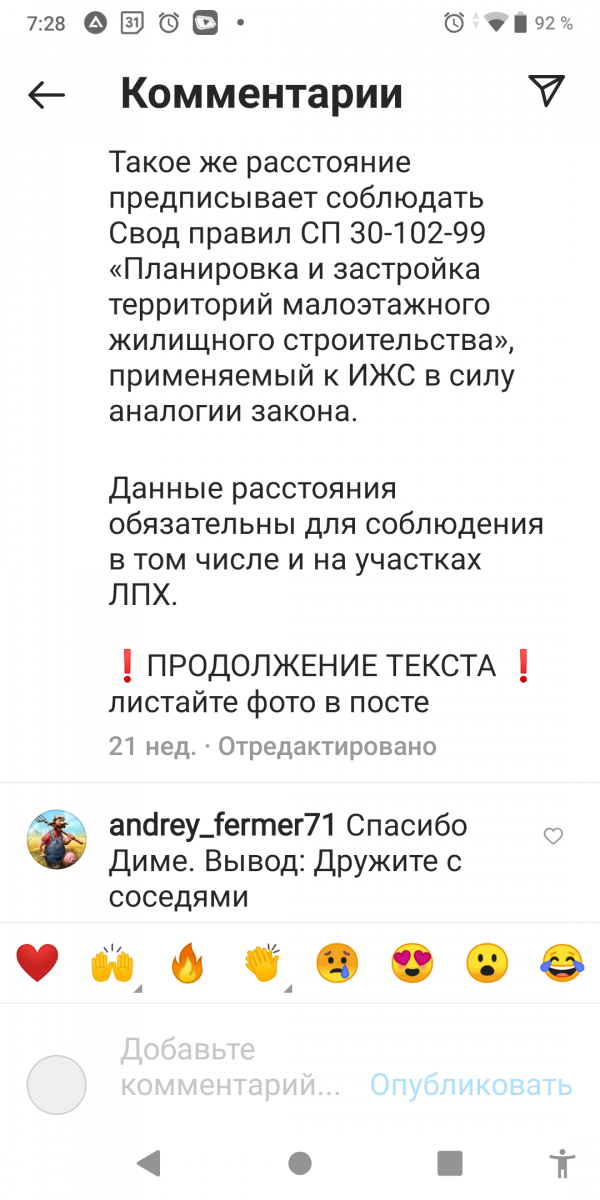Tap «Опубликовать» to post the comment
This screenshot has width=600, height=1200.
(x=471, y=1084)
